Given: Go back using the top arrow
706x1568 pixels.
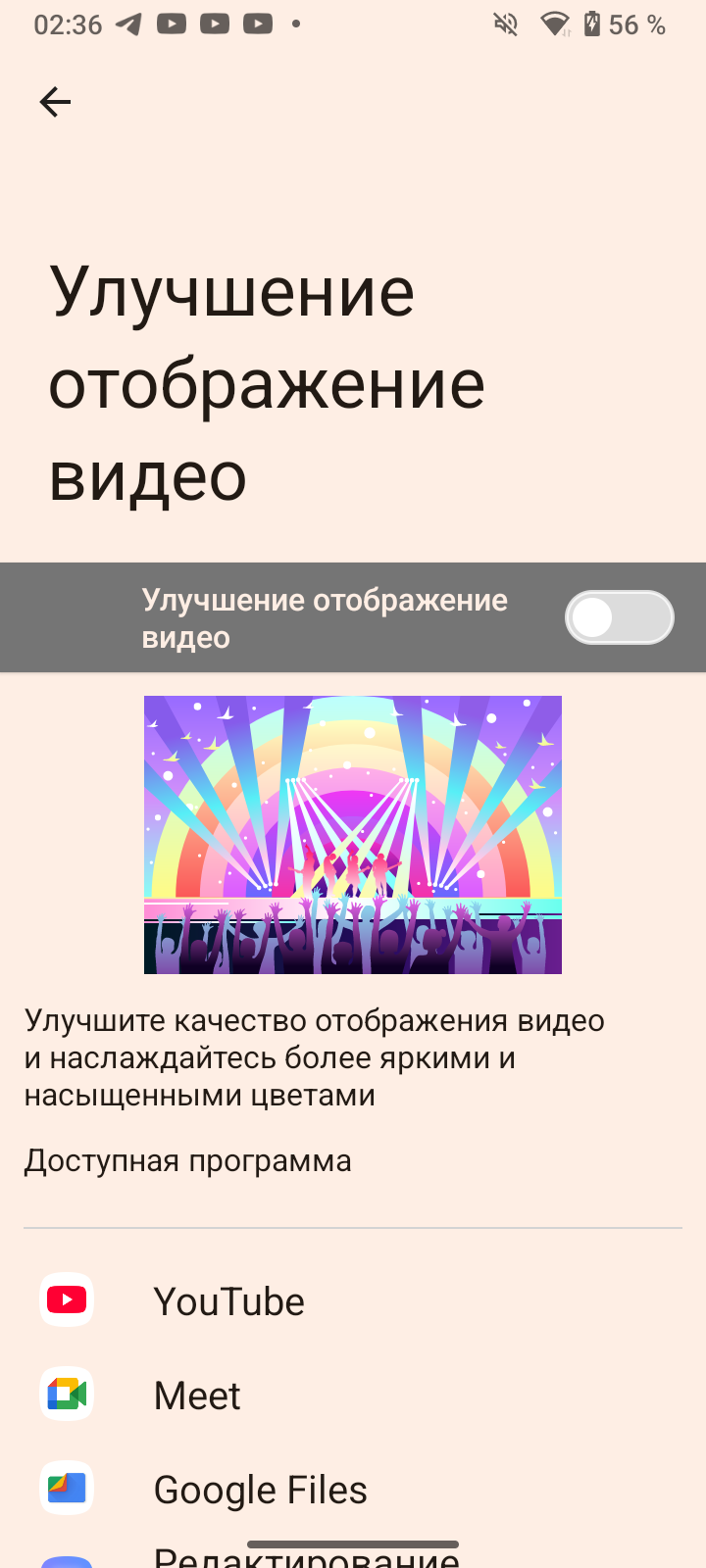Looking at the screenshot, I should 55,102.
